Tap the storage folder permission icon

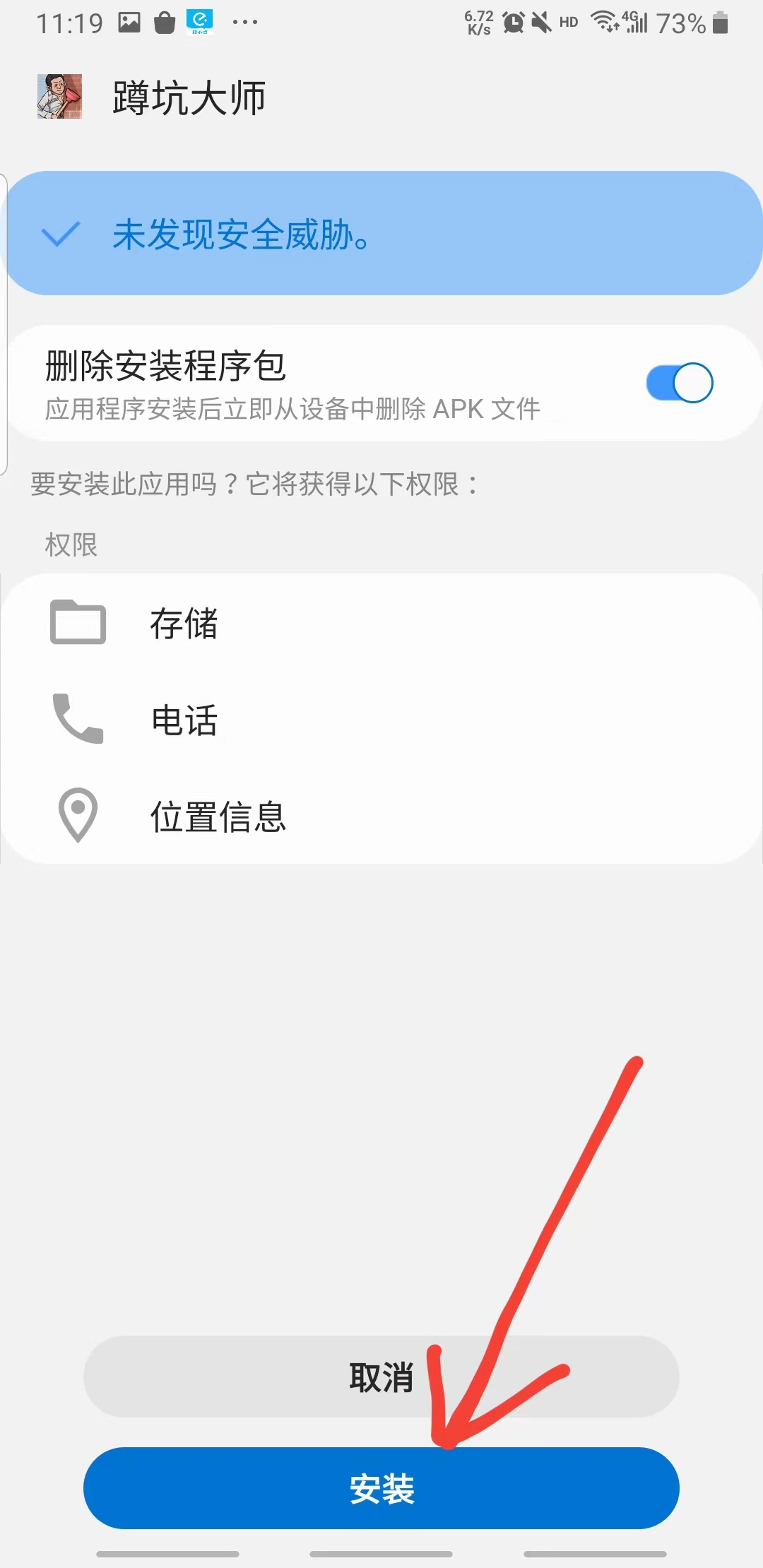coord(78,623)
